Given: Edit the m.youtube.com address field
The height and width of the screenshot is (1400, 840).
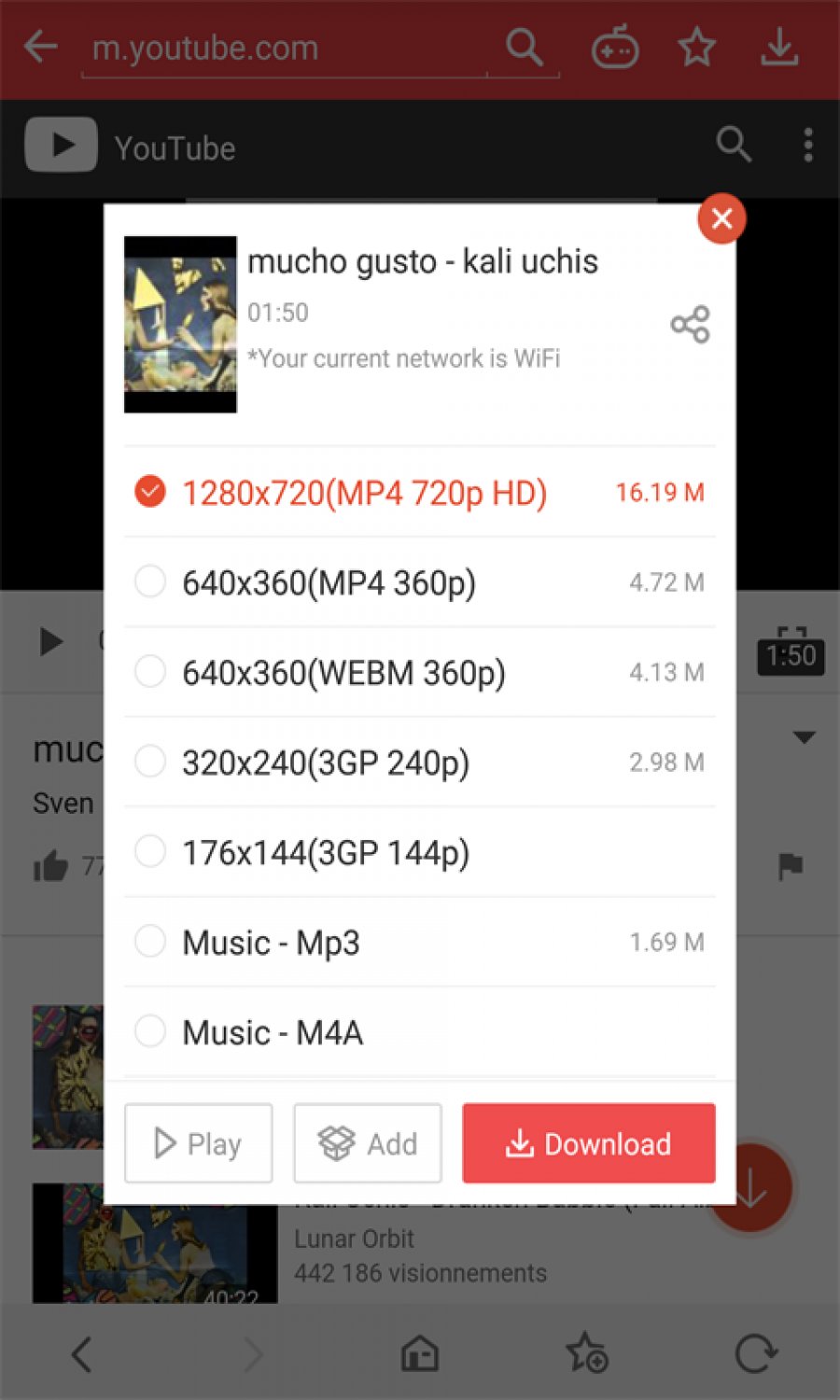Looking at the screenshot, I should coord(280,49).
